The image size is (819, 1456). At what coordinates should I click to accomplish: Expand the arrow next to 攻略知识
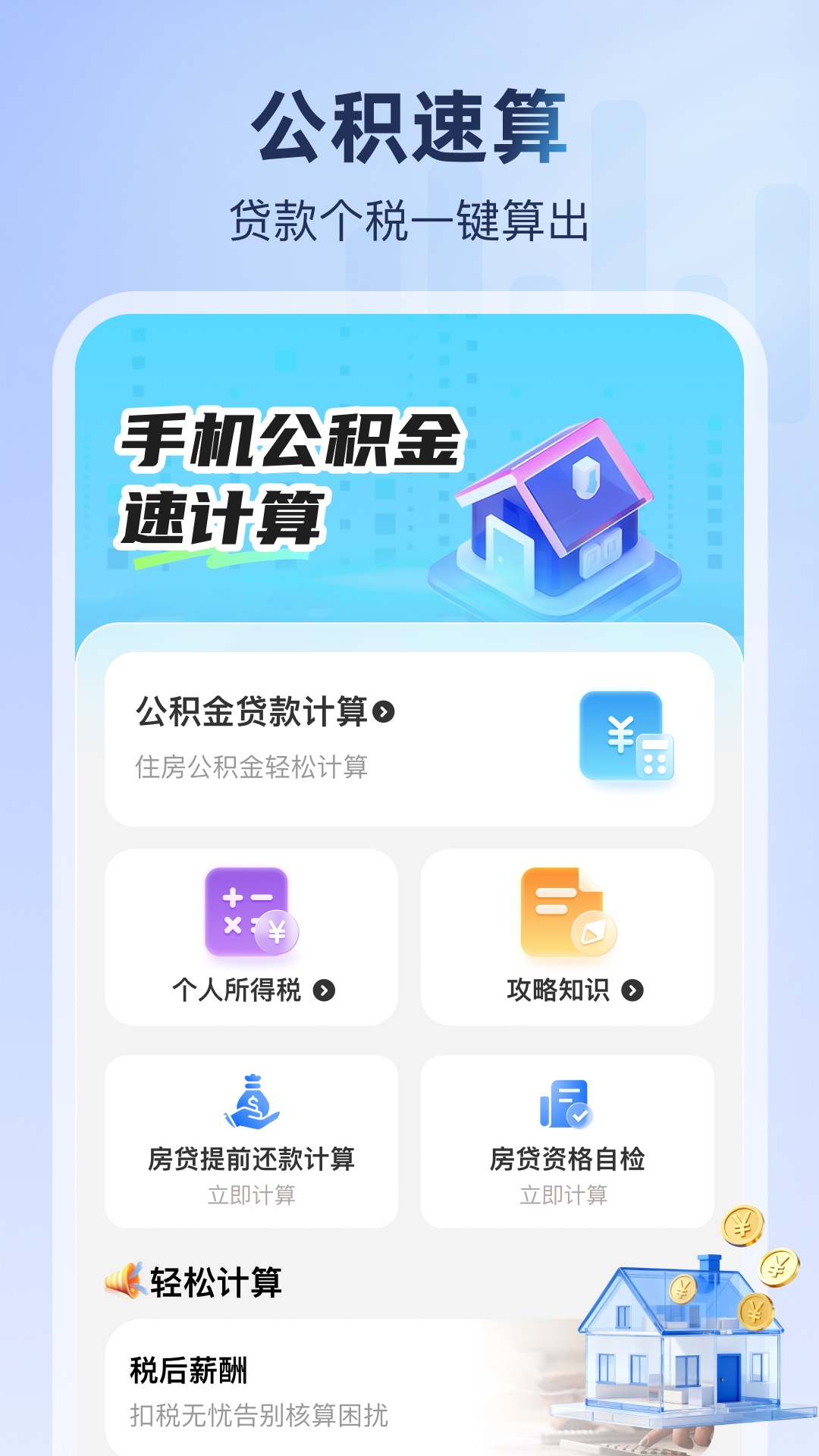[634, 989]
